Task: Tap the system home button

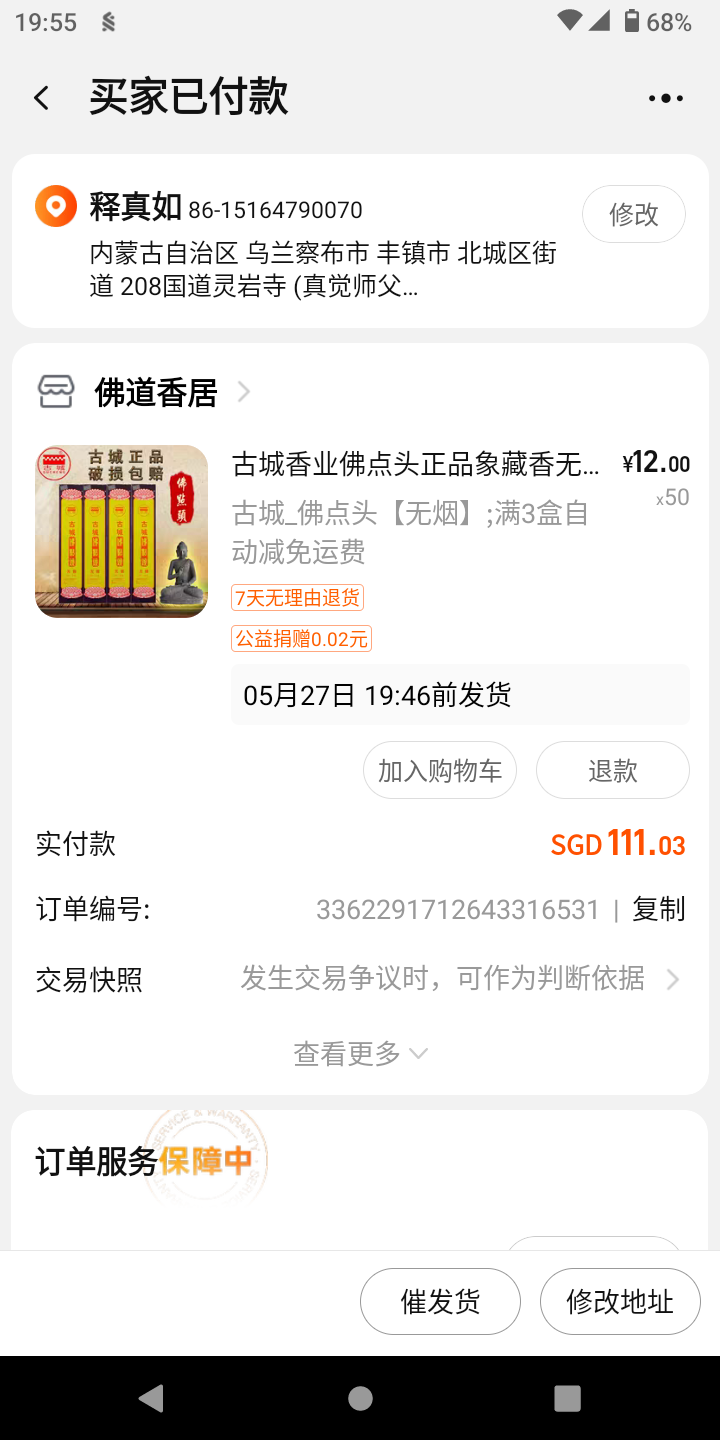Action: pos(360,1398)
